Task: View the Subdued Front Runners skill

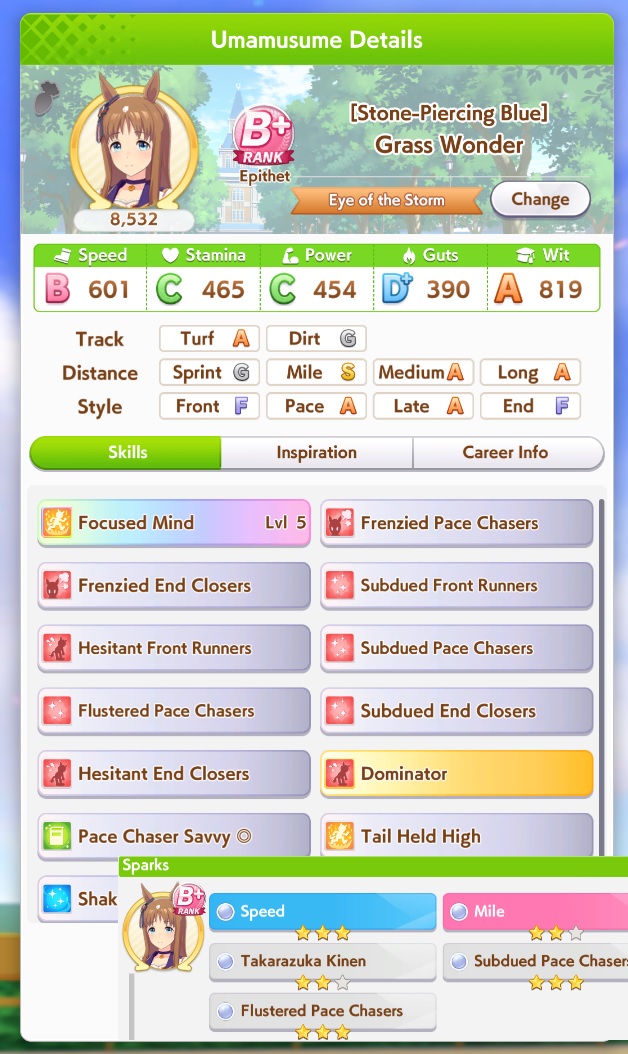Action: coord(456,586)
